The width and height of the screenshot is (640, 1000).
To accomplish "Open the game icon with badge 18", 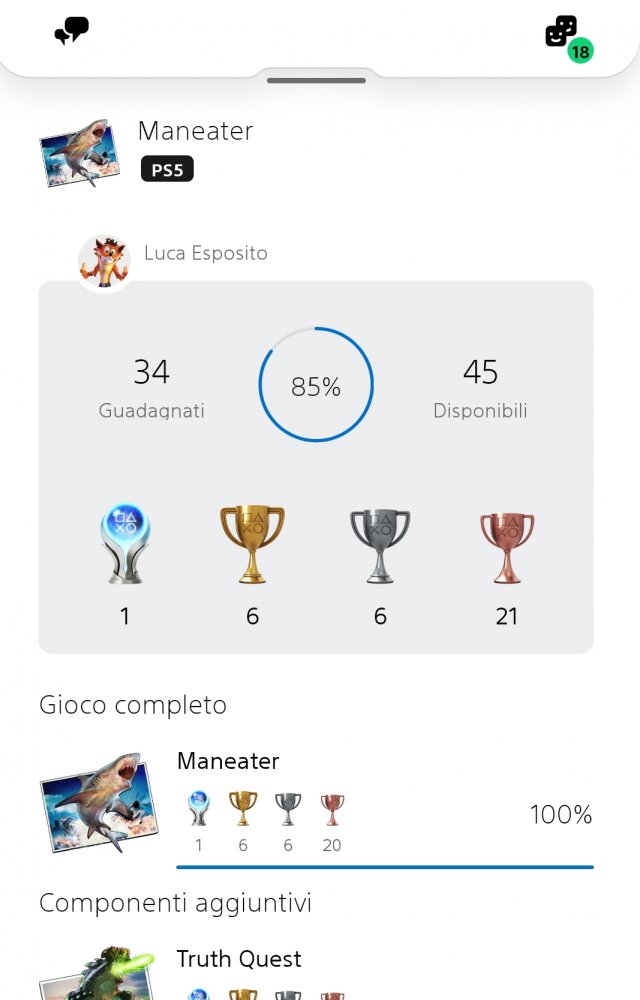I will pyautogui.click(x=561, y=31).
